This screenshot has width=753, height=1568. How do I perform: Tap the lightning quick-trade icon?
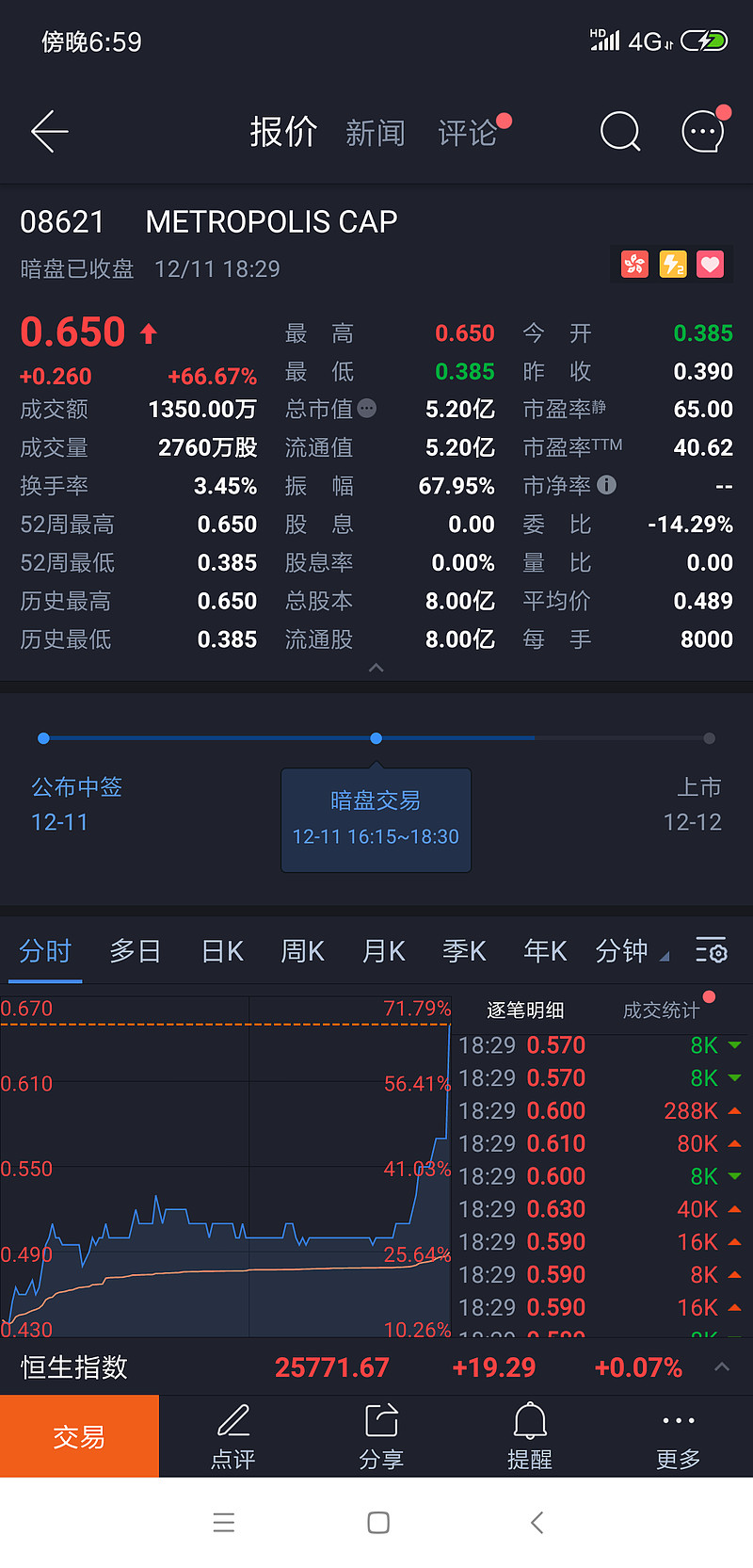pos(672,265)
